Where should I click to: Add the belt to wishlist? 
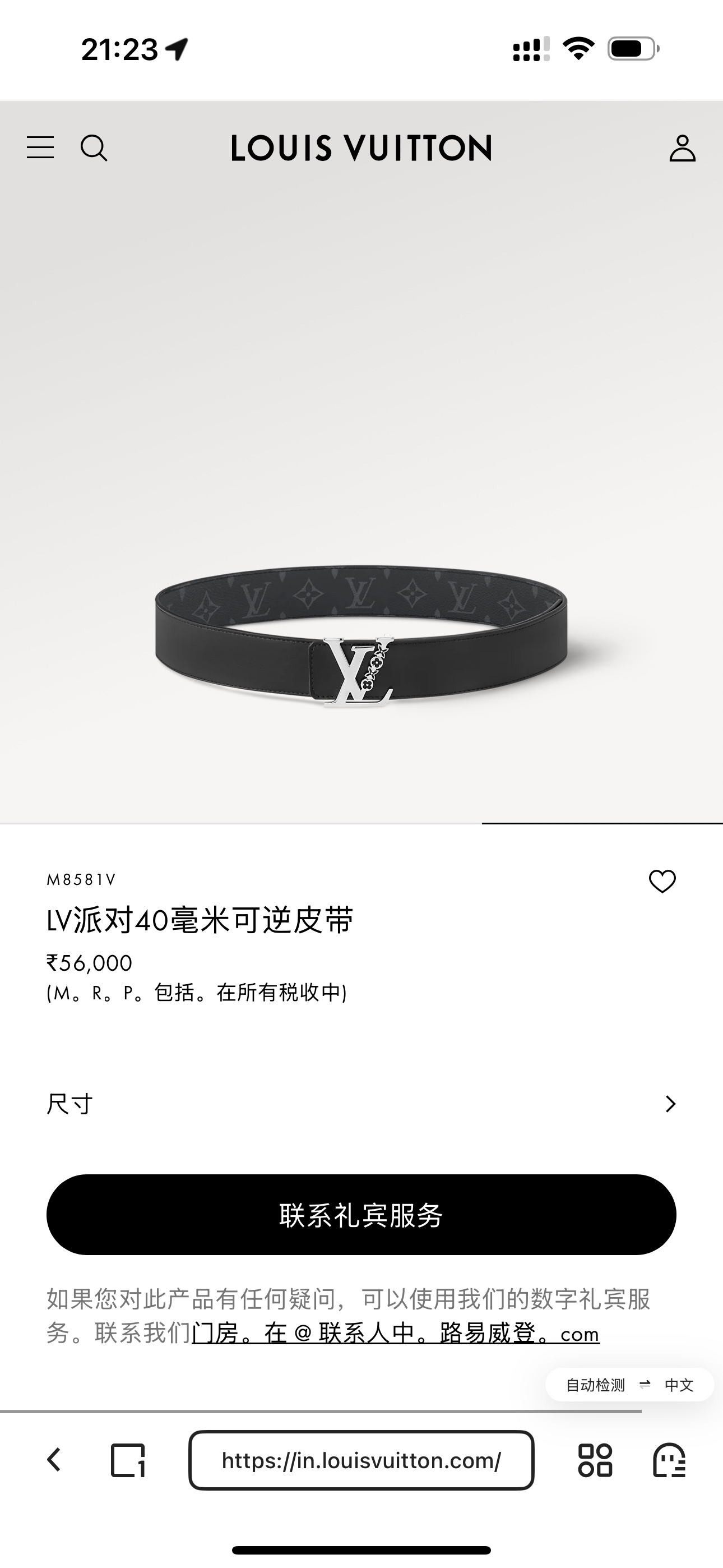coord(662,882)
